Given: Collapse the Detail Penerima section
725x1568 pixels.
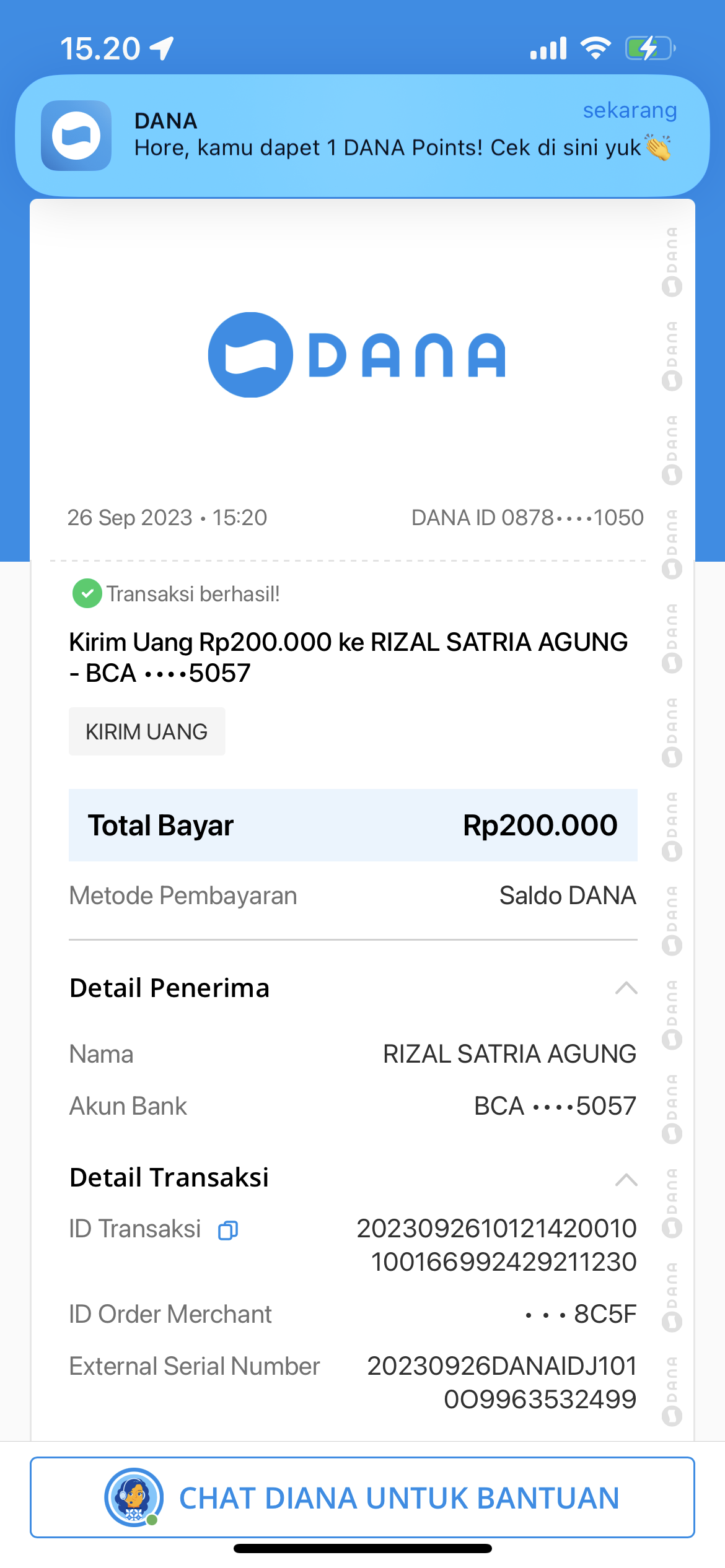Looking at the screenshot, I should (626, 988).
